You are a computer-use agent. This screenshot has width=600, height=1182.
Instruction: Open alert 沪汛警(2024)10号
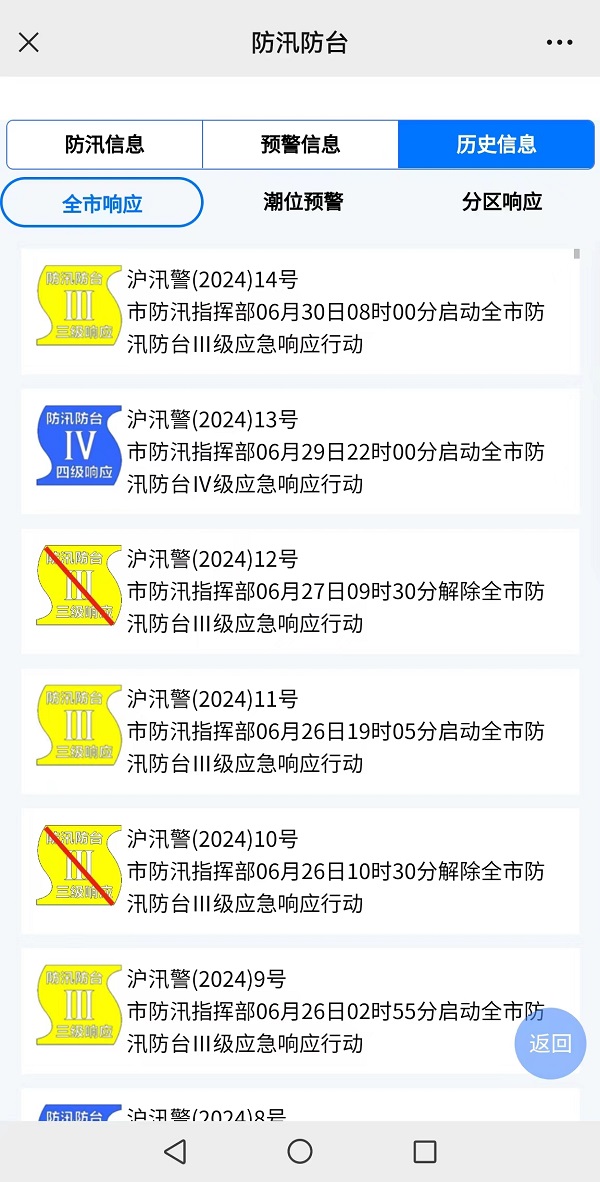tap(300, 871)
